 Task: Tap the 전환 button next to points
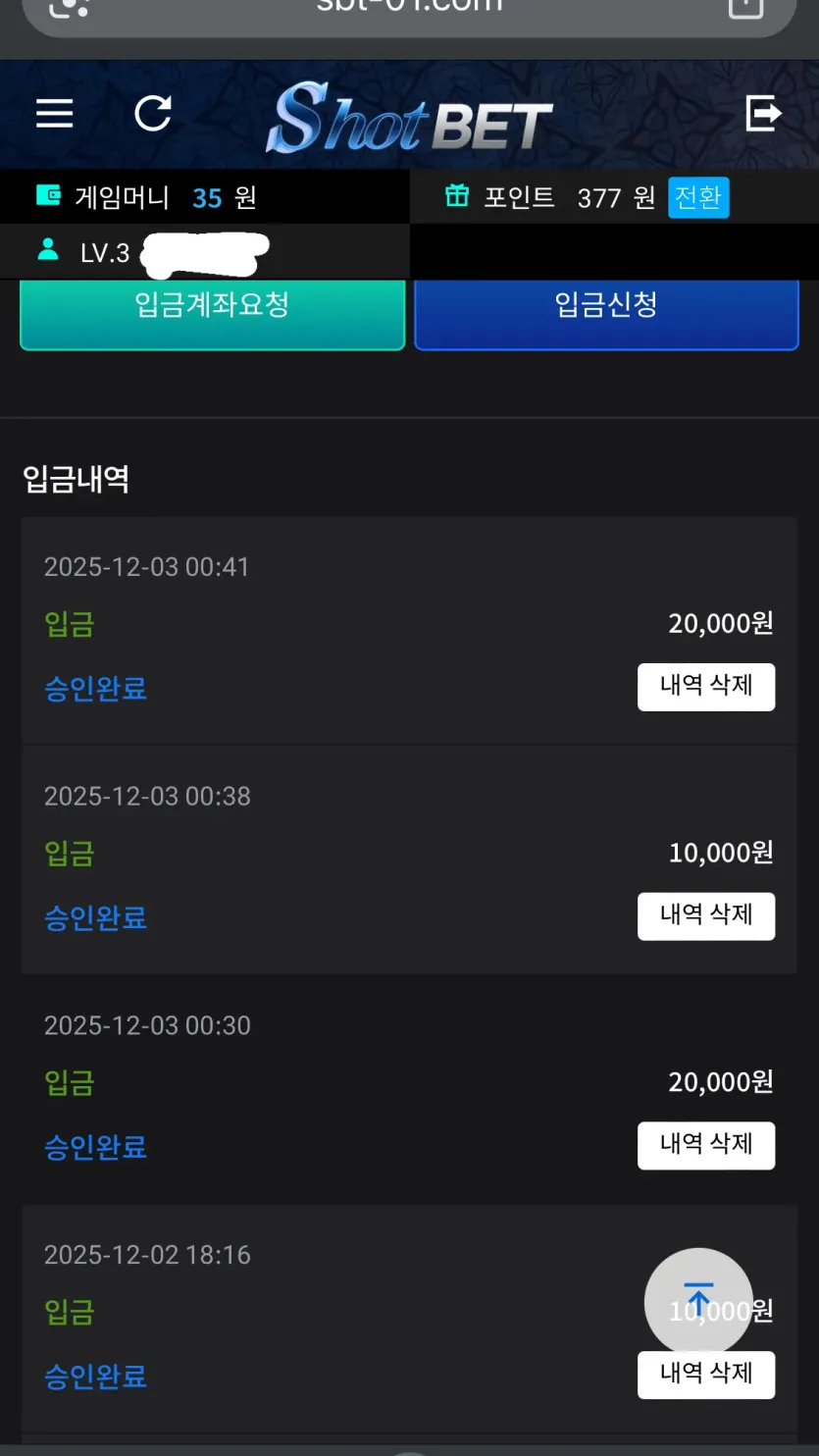[698, 198]
